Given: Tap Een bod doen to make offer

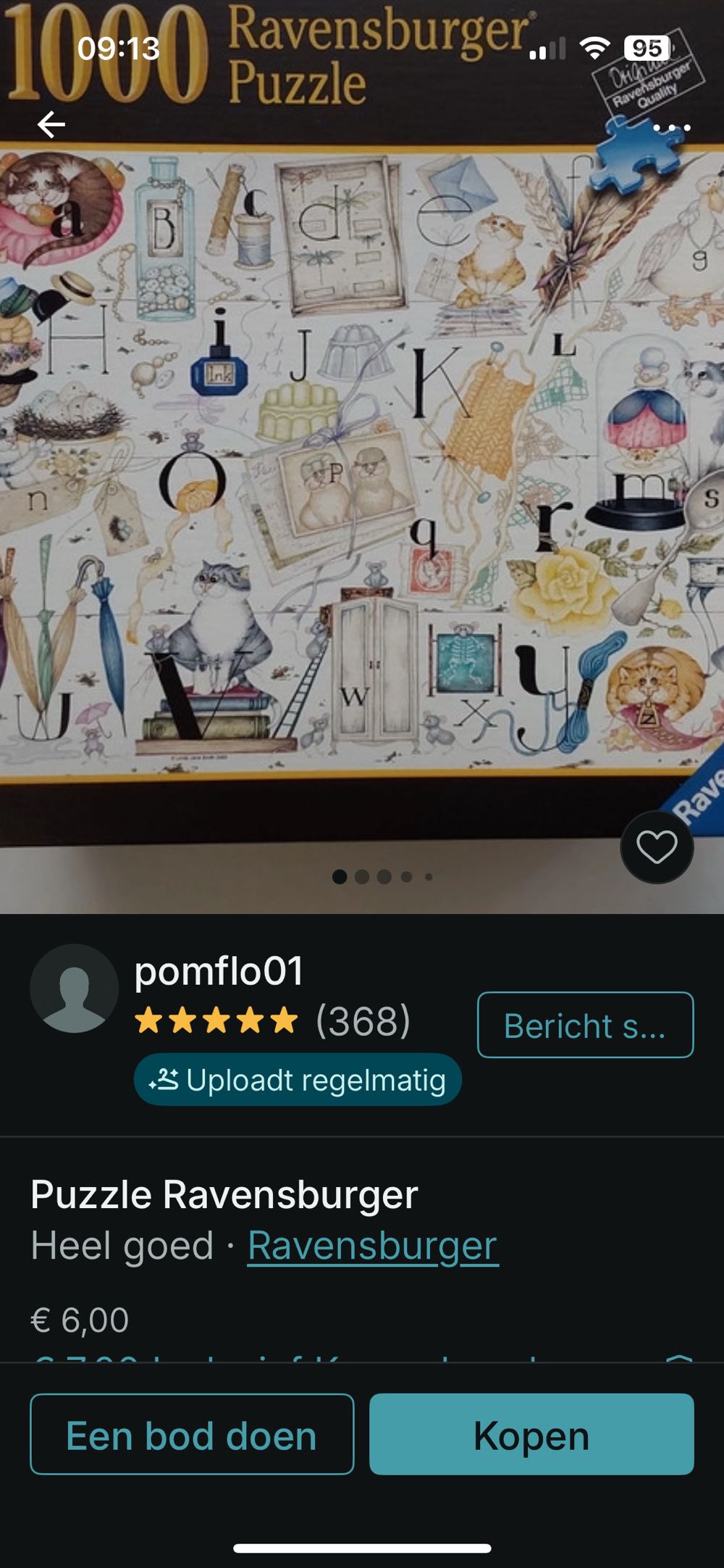Looking at the screenshot, I should 192,1435.
